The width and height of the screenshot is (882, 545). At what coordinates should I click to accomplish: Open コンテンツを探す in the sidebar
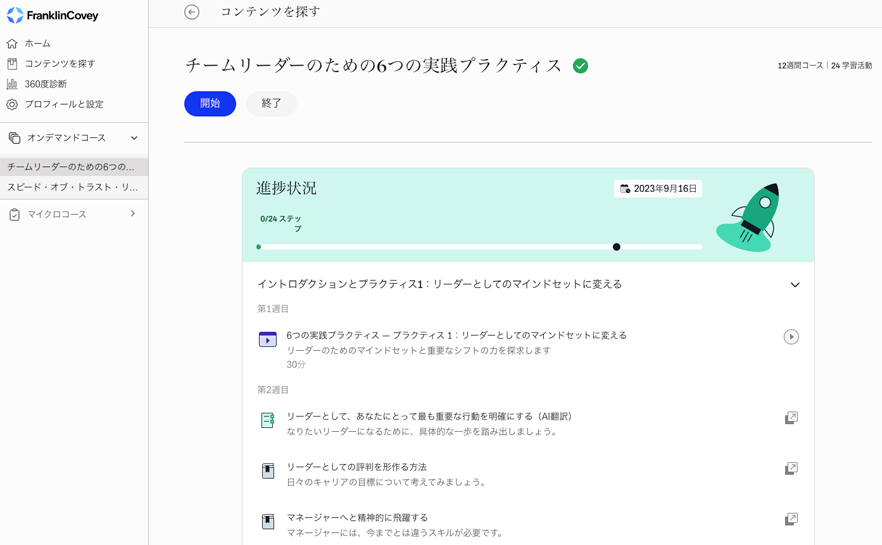(x=60, y=64)
